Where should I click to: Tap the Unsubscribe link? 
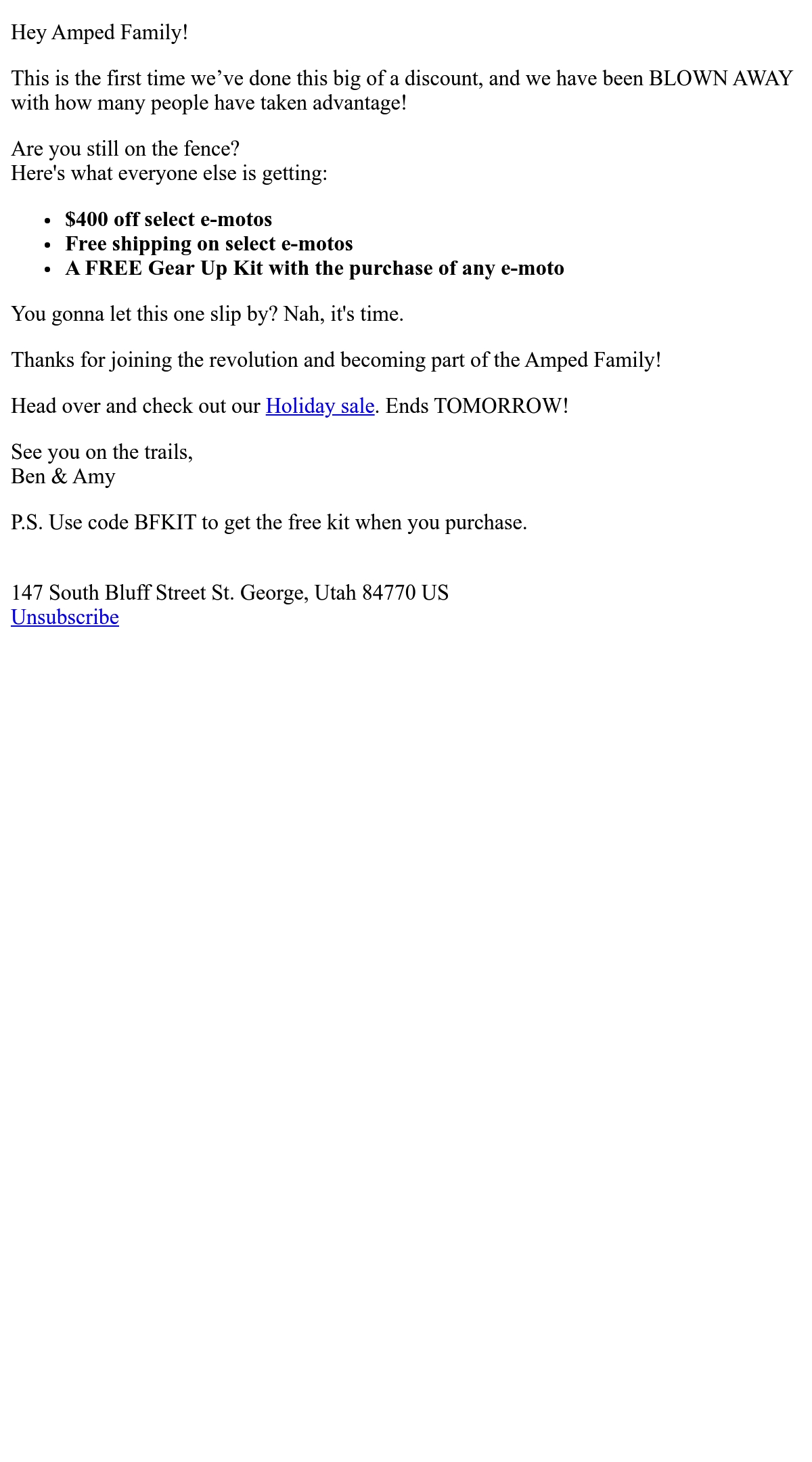pyautogui.click(x=65, y=617)
